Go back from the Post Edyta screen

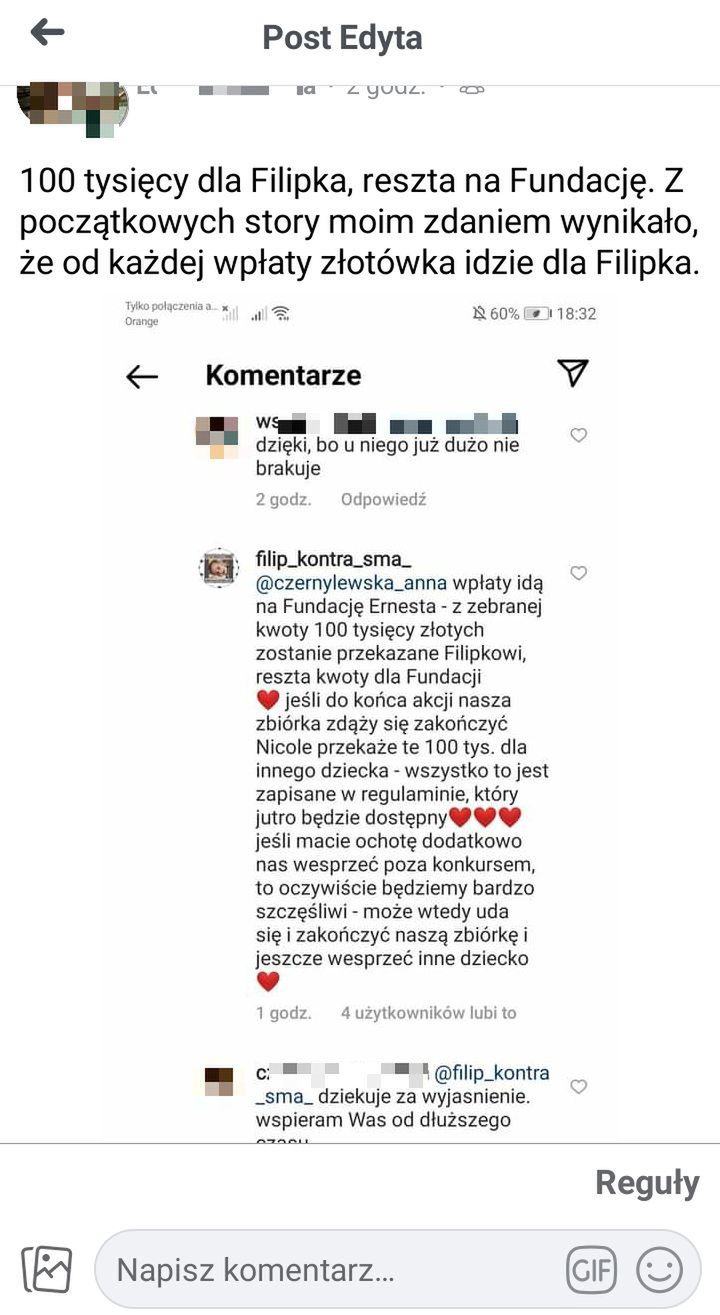[47, 34]
